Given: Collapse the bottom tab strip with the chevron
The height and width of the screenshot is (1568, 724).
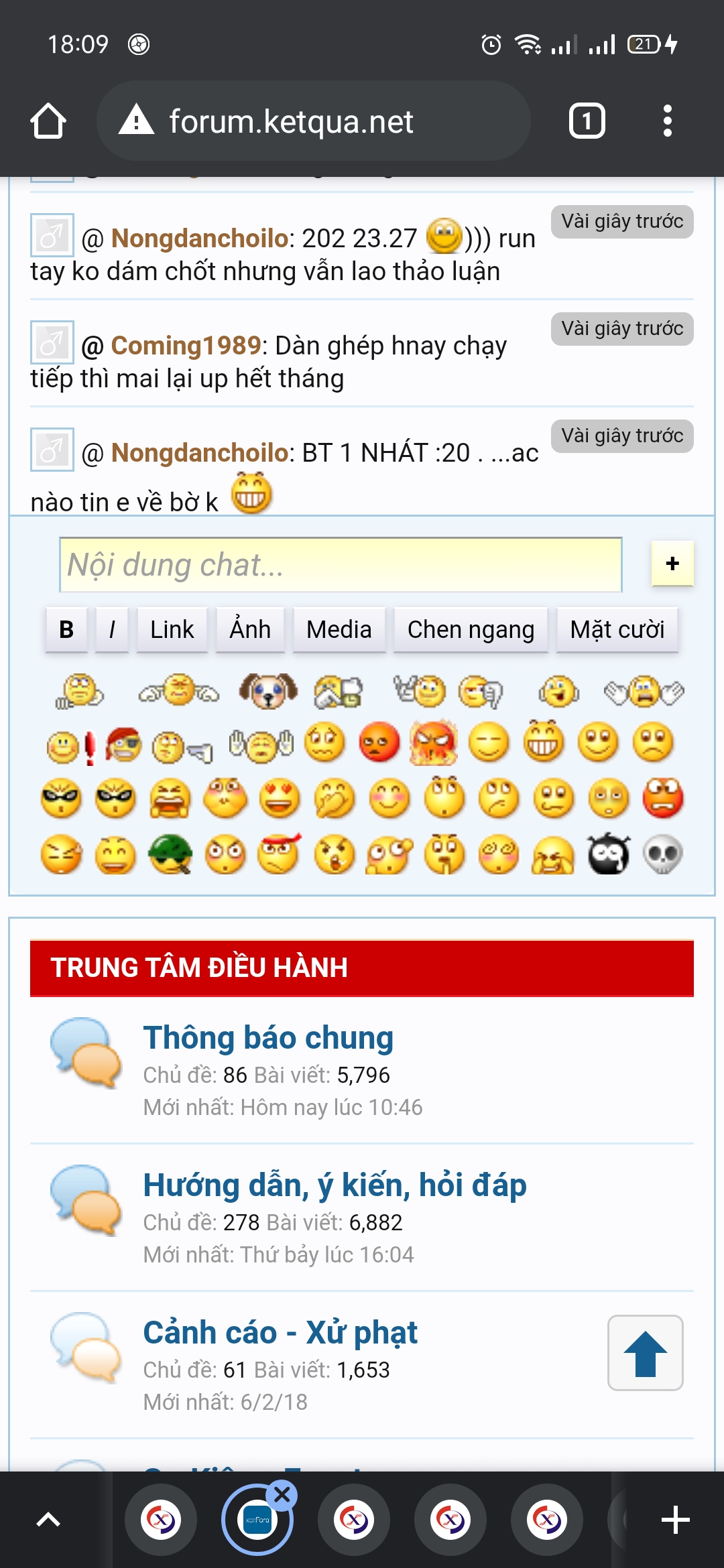Looking at the screenshot, I should pyautogui.click(x=48, y=1520).
